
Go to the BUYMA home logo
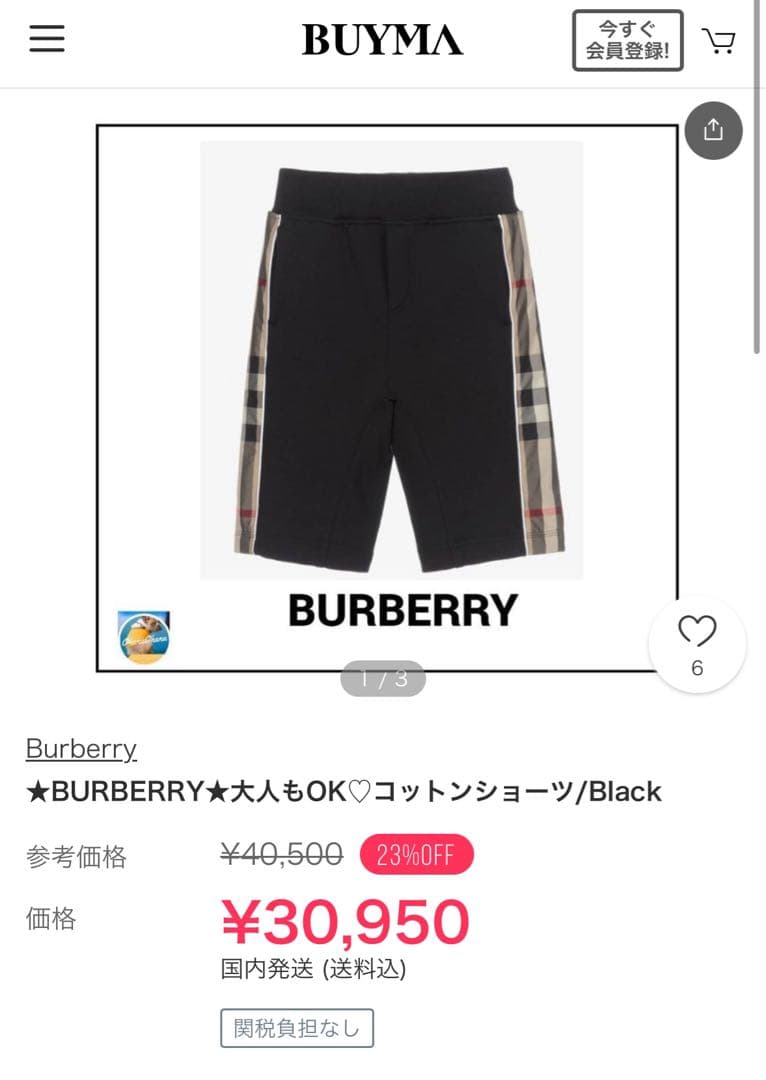(382, 40)
